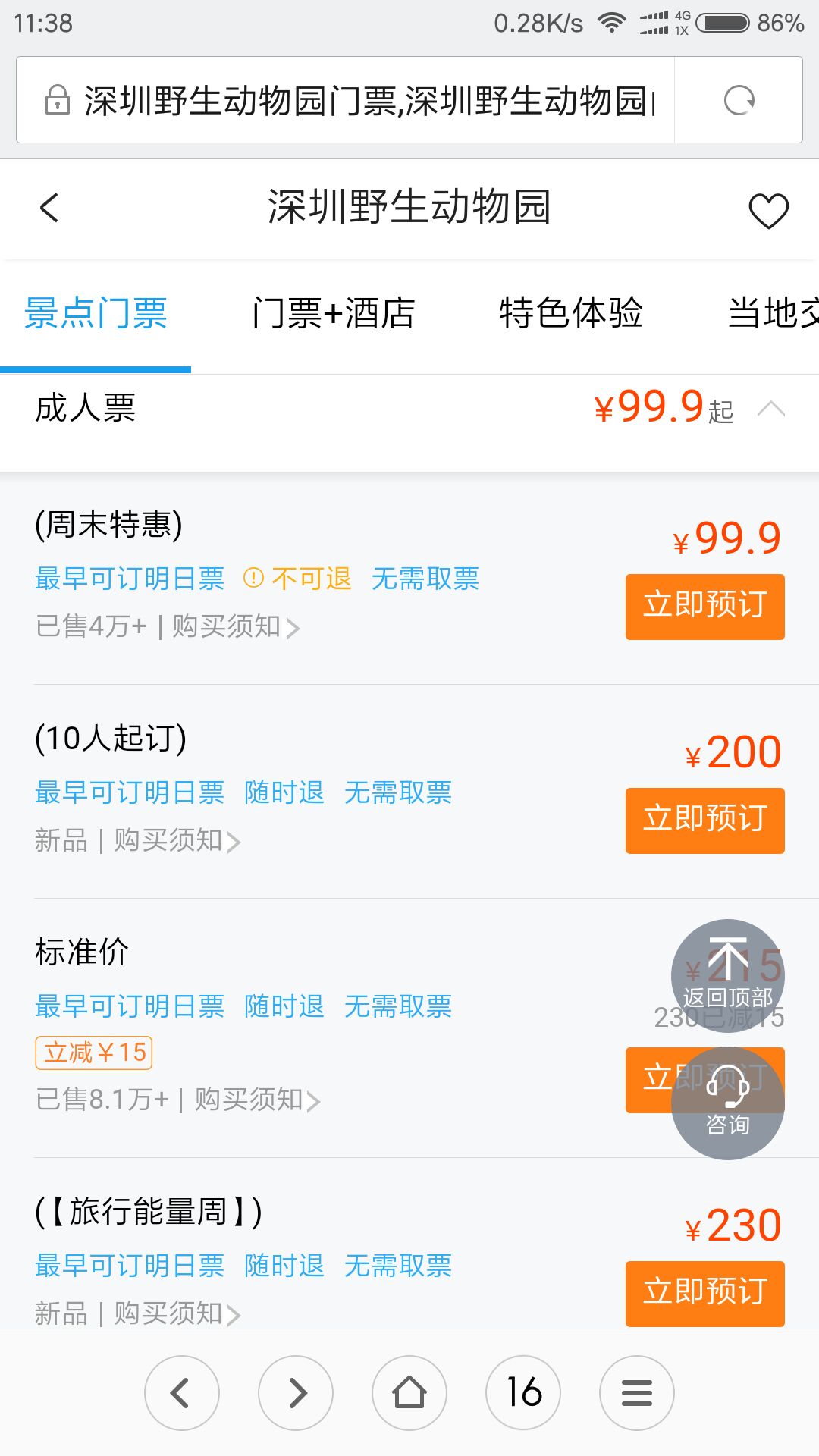Image resolution: width=819 pixels, height=1456 pixels.
Task: Book the 10人起订 ticket for ¥200
Action: point(705,821)
